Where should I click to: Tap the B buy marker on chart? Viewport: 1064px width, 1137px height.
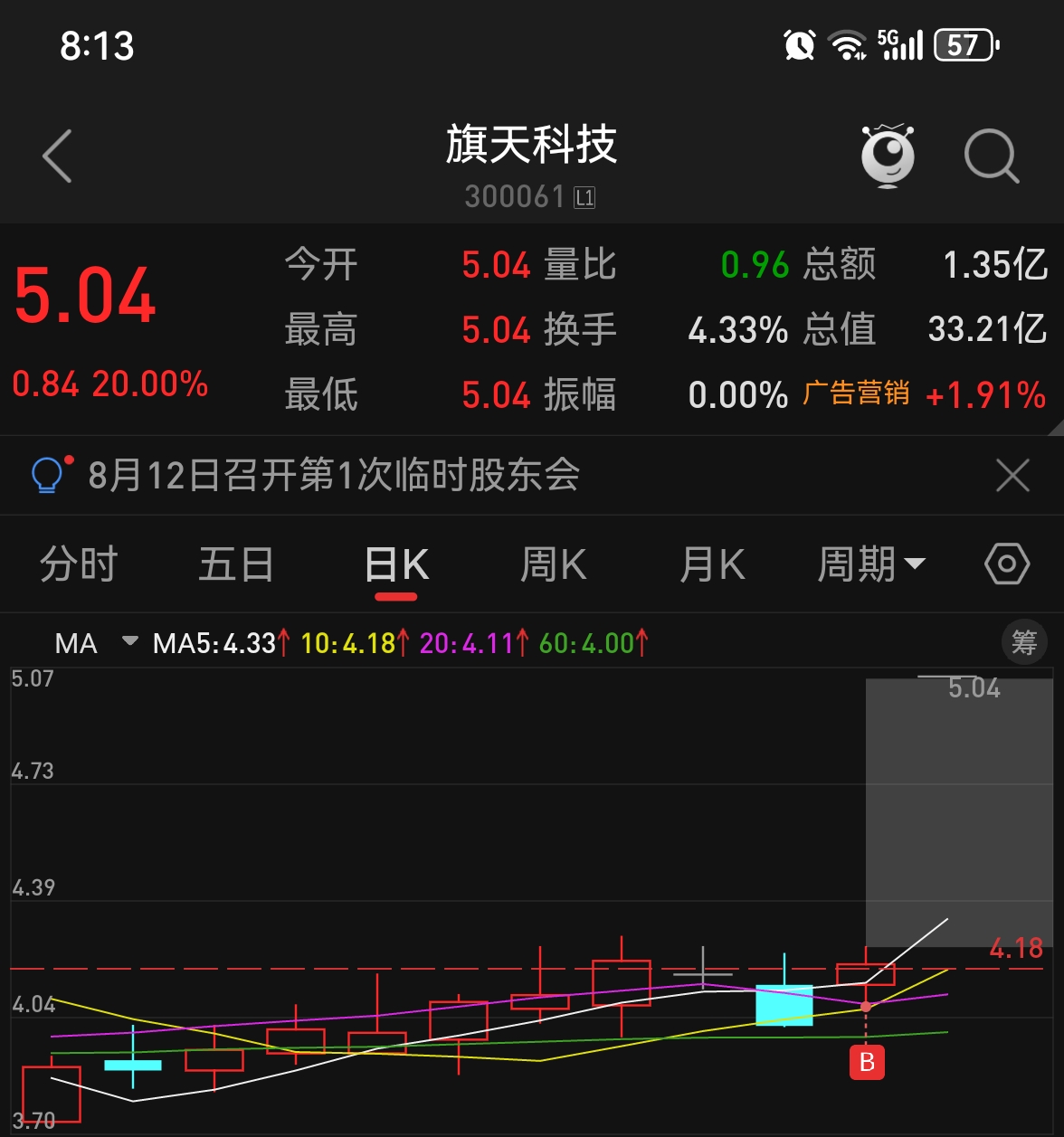[867, 1062]
